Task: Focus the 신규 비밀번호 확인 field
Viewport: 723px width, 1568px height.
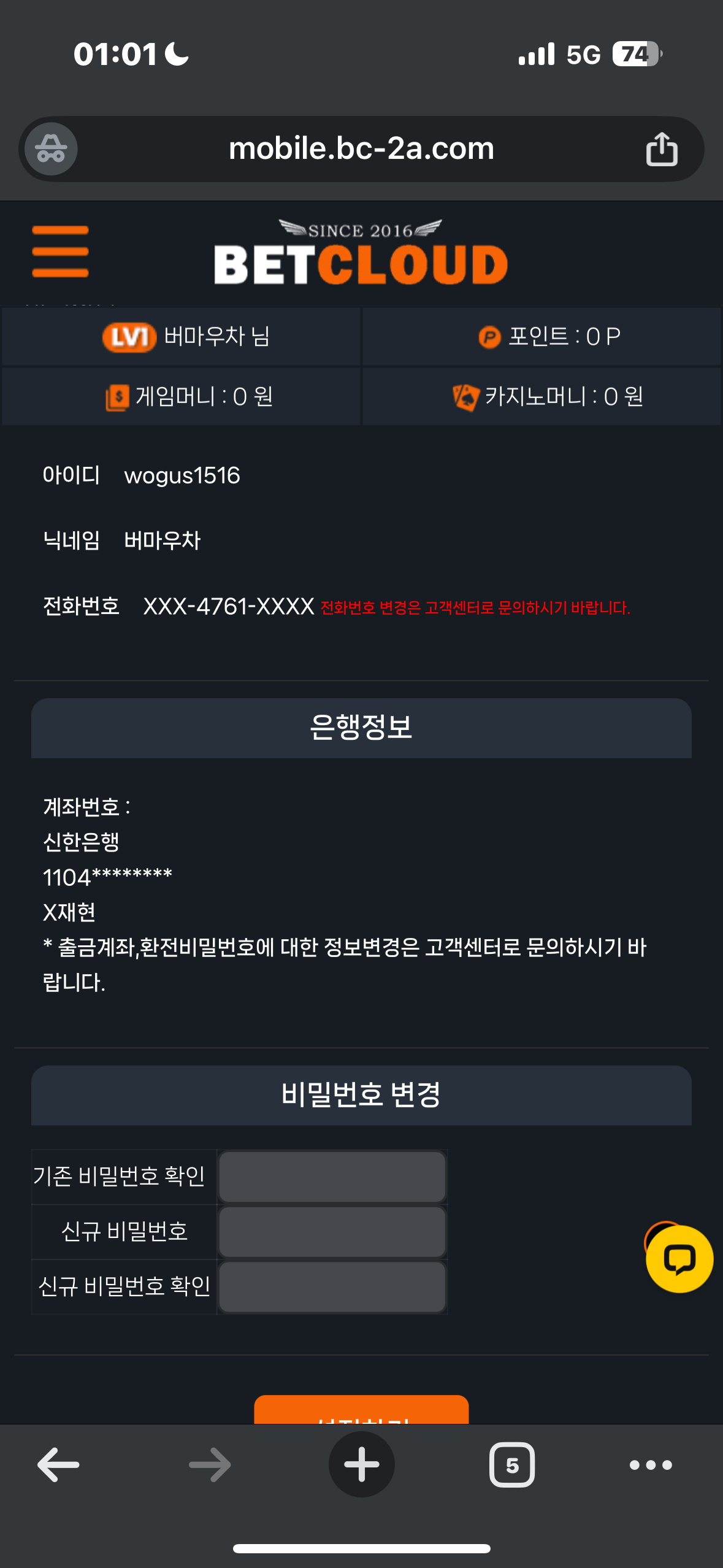Action: pos(332,1287)
